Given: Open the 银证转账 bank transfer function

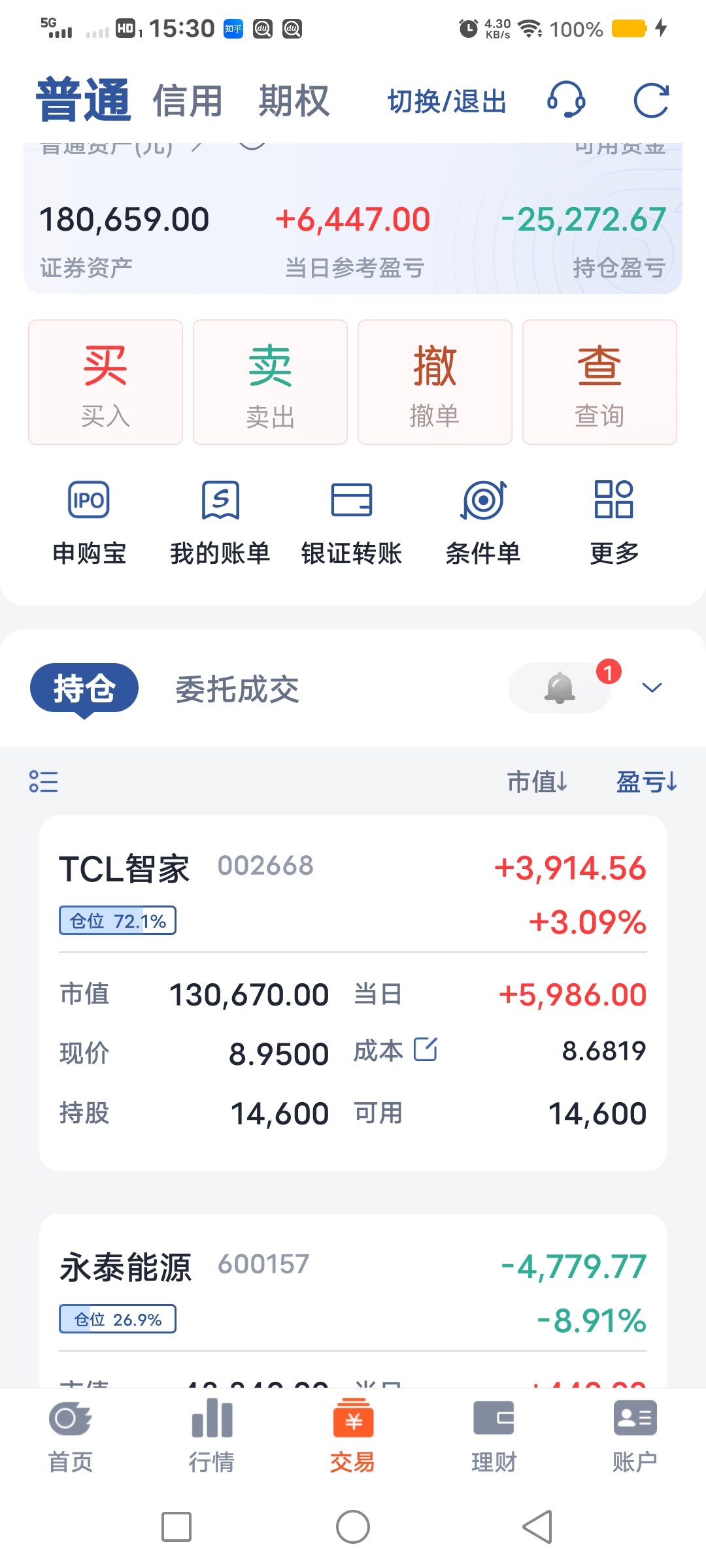Looking at the screenshot, I should click(352, 521).
